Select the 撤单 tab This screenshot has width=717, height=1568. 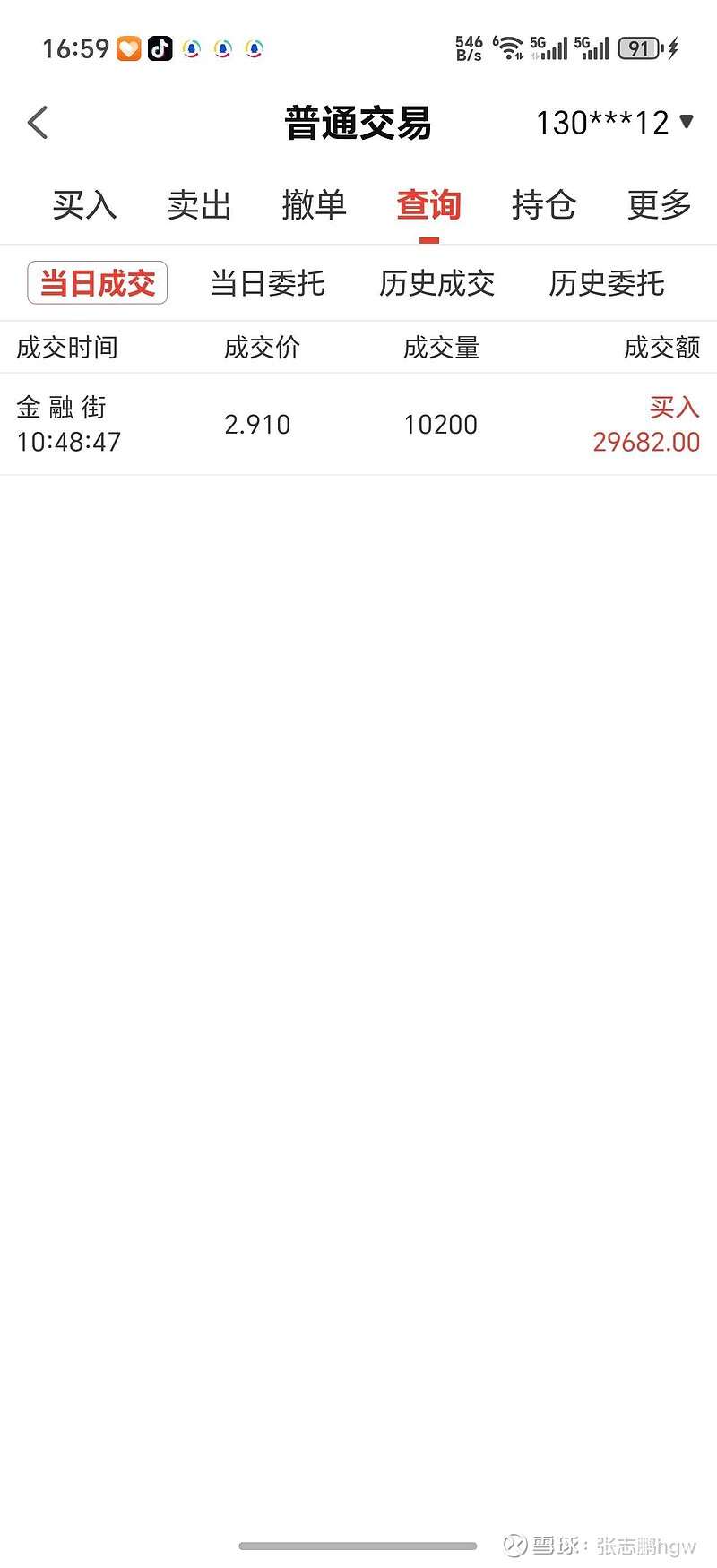click(314, 205)
